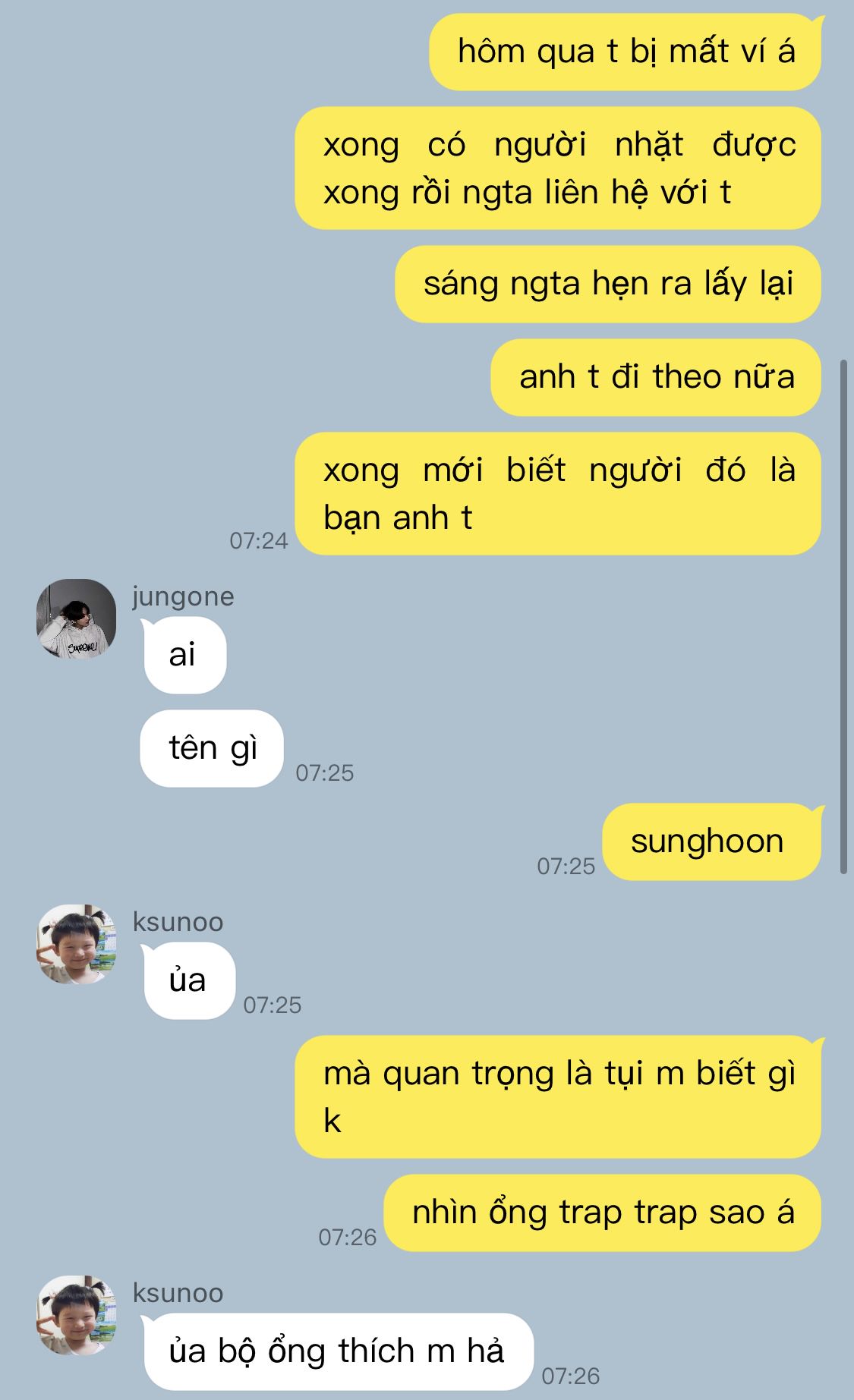Open ksunoo's avatar beside the short "ủa" message
This screenshot has width=854, height=1400.
(76, 944)
